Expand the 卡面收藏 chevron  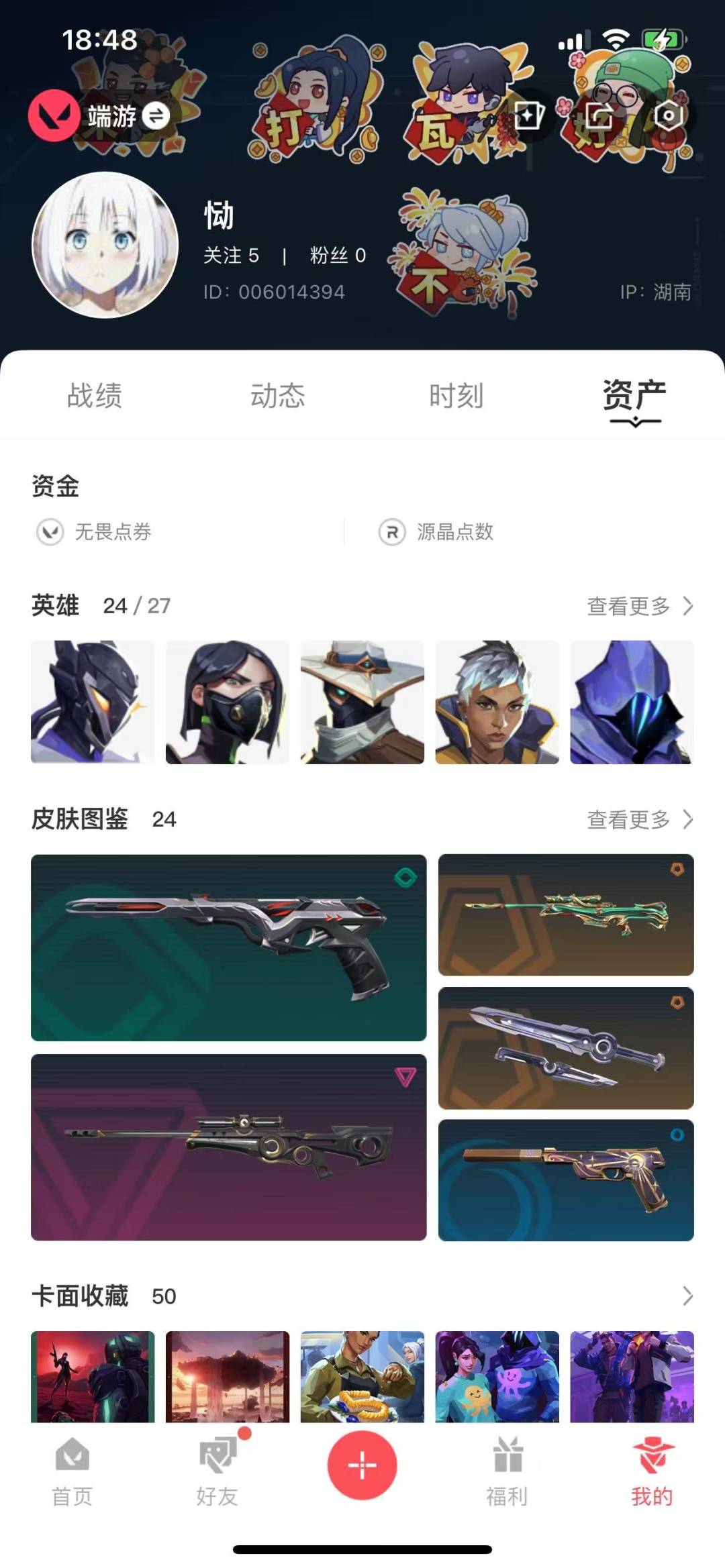(687, 1296)
